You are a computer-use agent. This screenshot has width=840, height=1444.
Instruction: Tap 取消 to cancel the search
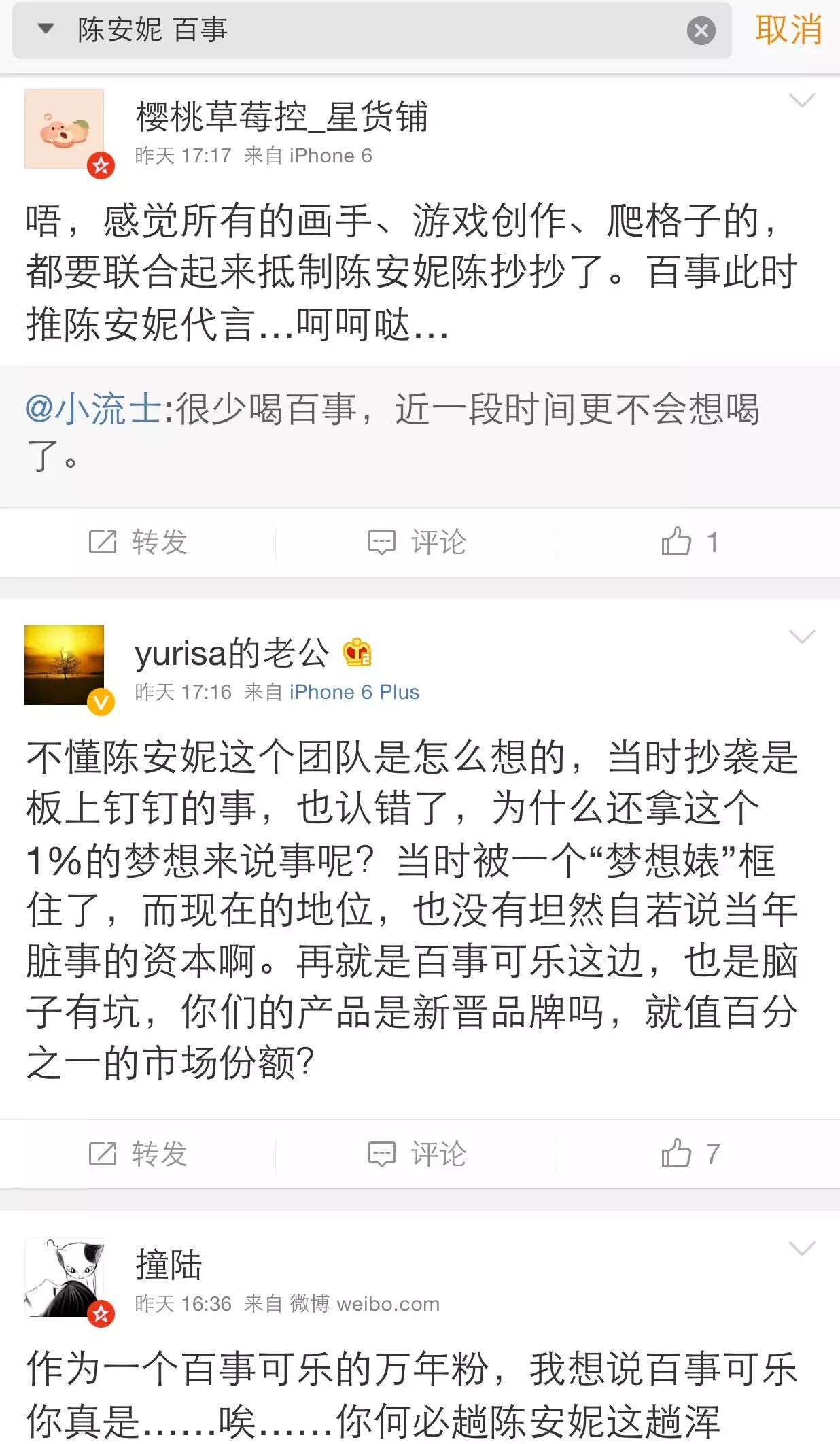[x=788, y=31]
